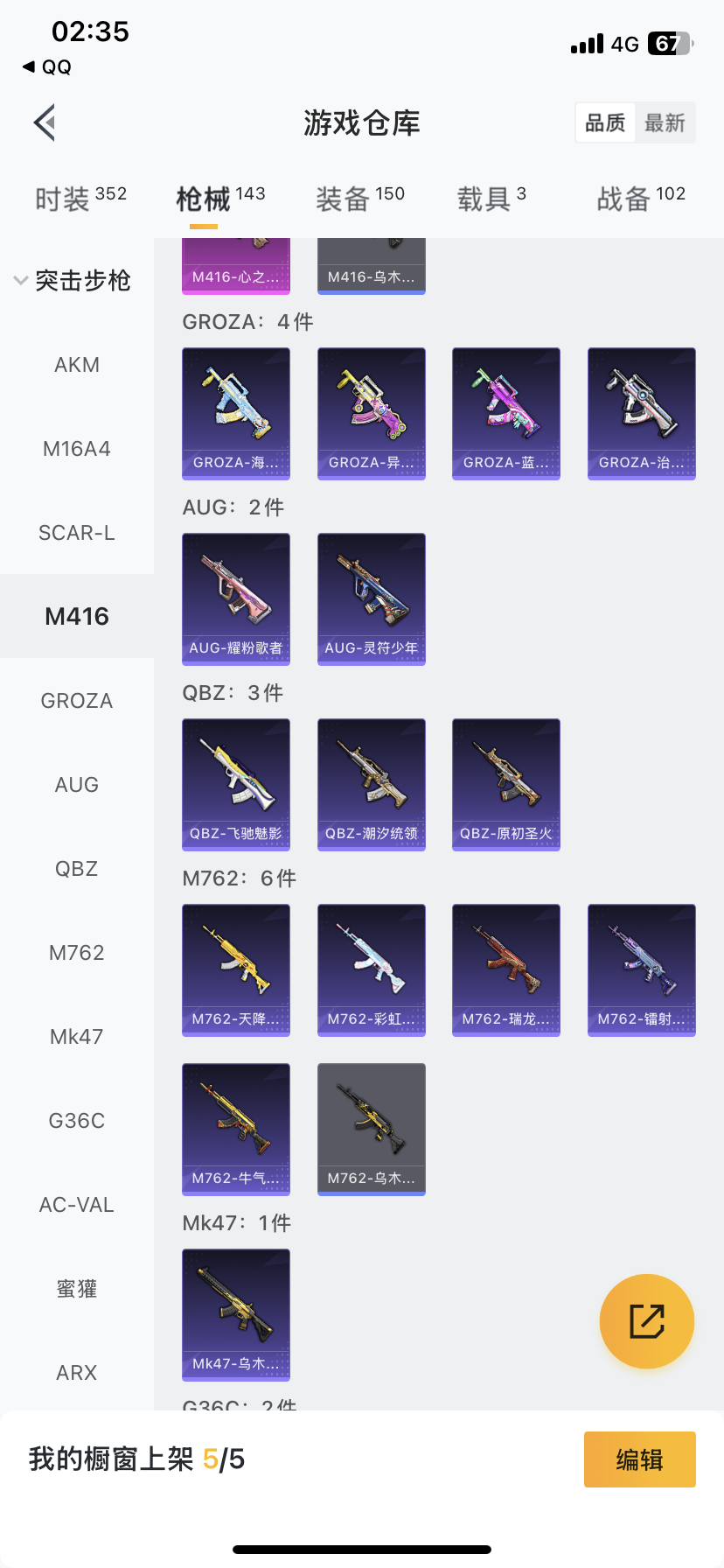
Task: Tap the 编辑 button for showcase
Action: [639, 1459]
